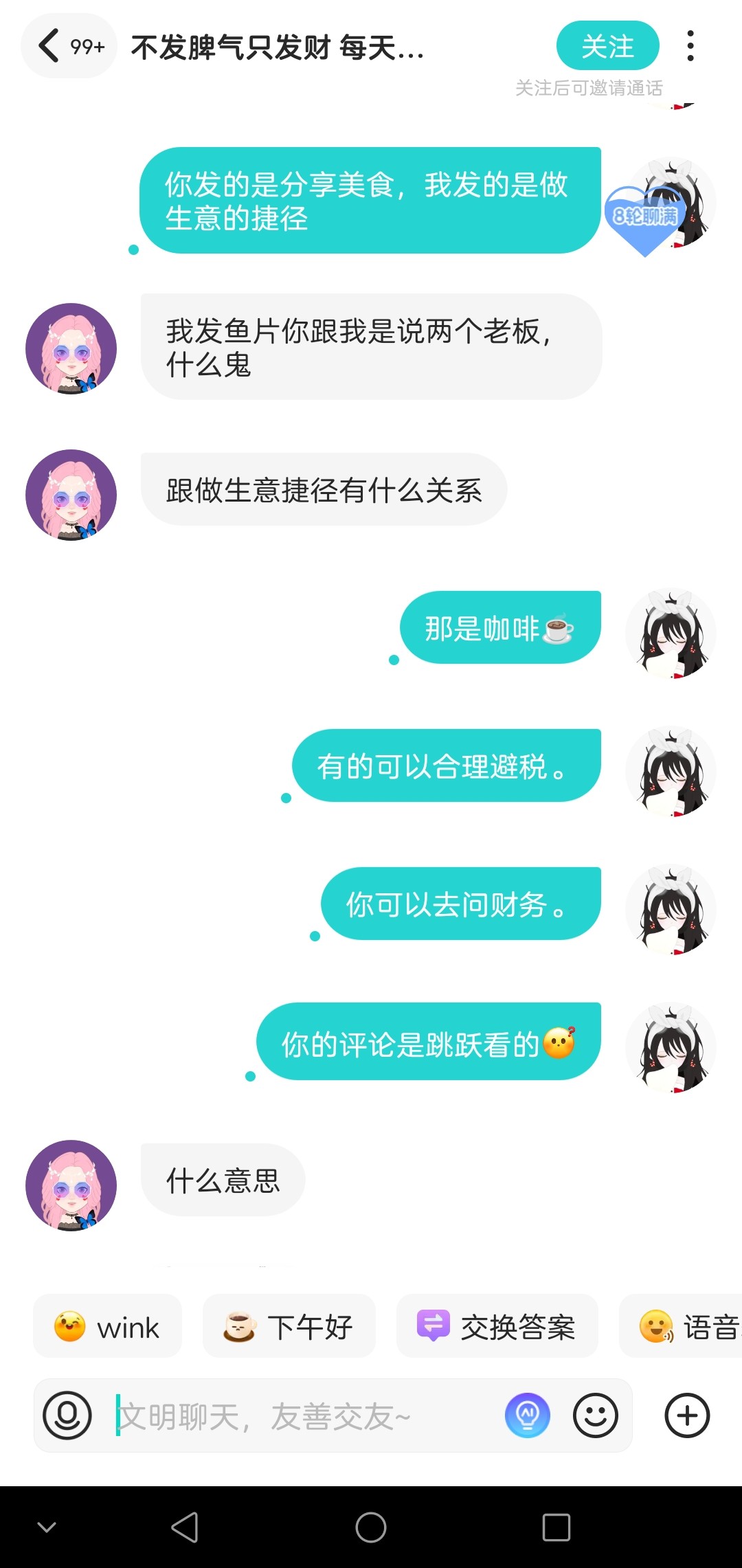The height and width of the screenshot is (1568, 742).
Task: View pink-haired avatar beside 什么意思
Action: point(71,1185)
